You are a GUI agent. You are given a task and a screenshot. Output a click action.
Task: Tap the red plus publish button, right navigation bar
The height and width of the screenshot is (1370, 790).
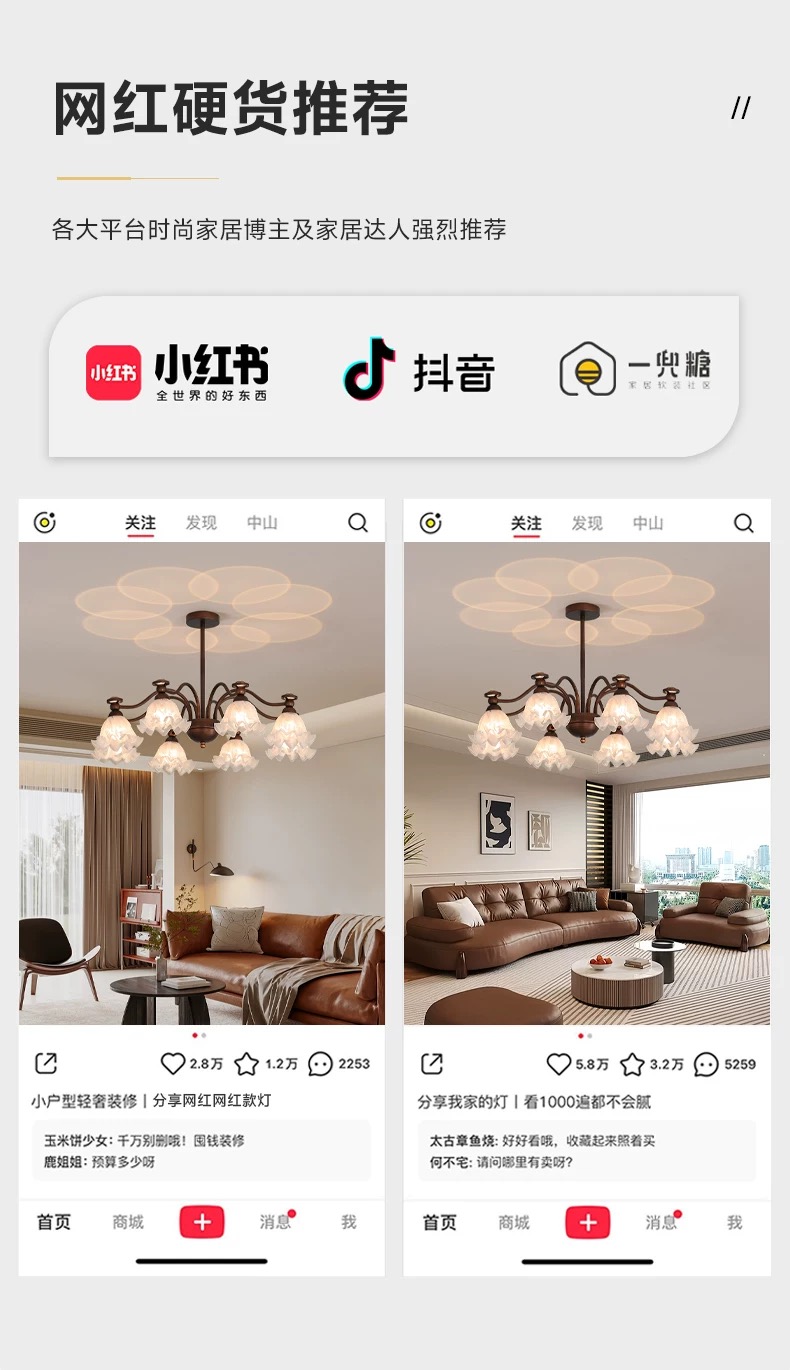[587, 1221]
